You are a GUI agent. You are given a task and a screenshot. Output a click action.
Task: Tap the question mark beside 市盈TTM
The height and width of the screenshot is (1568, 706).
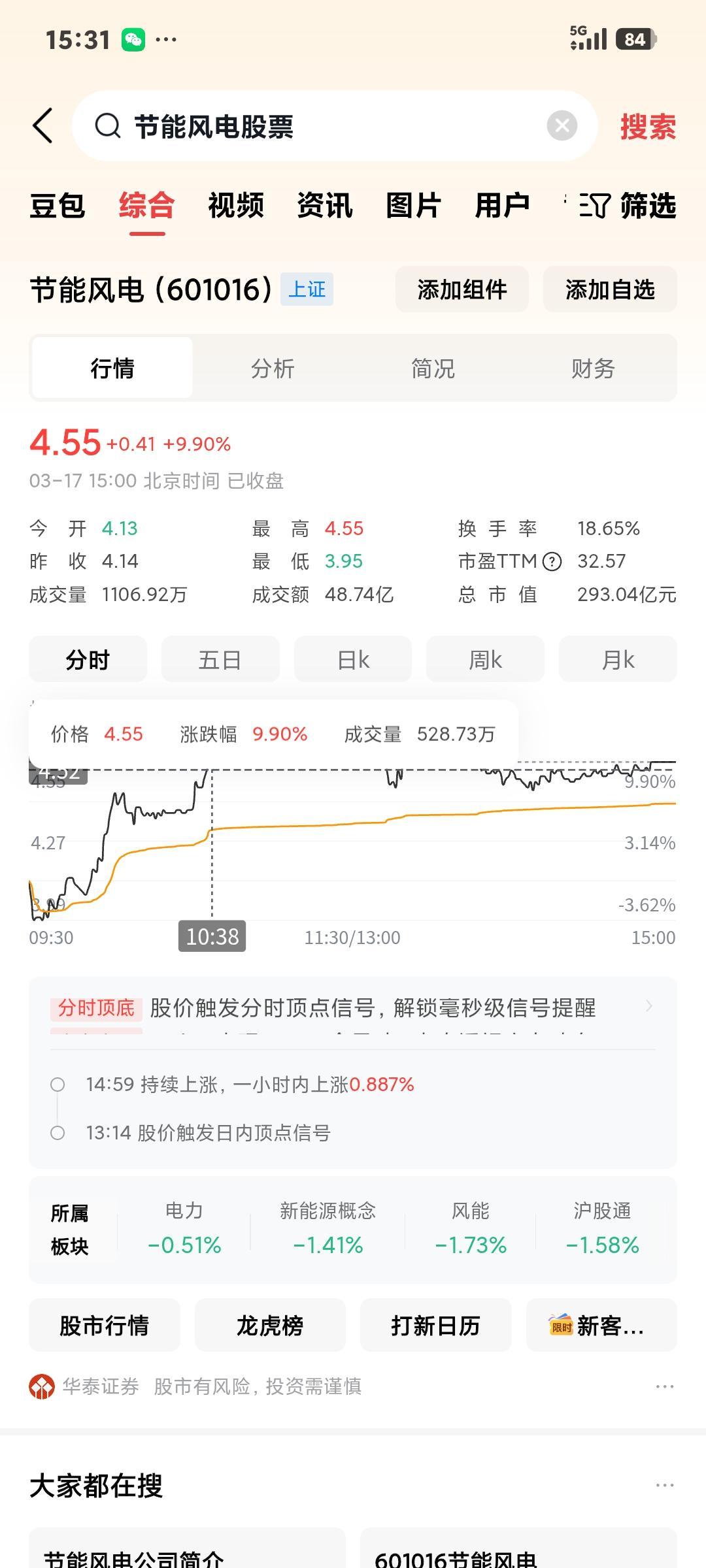[551, 561]
